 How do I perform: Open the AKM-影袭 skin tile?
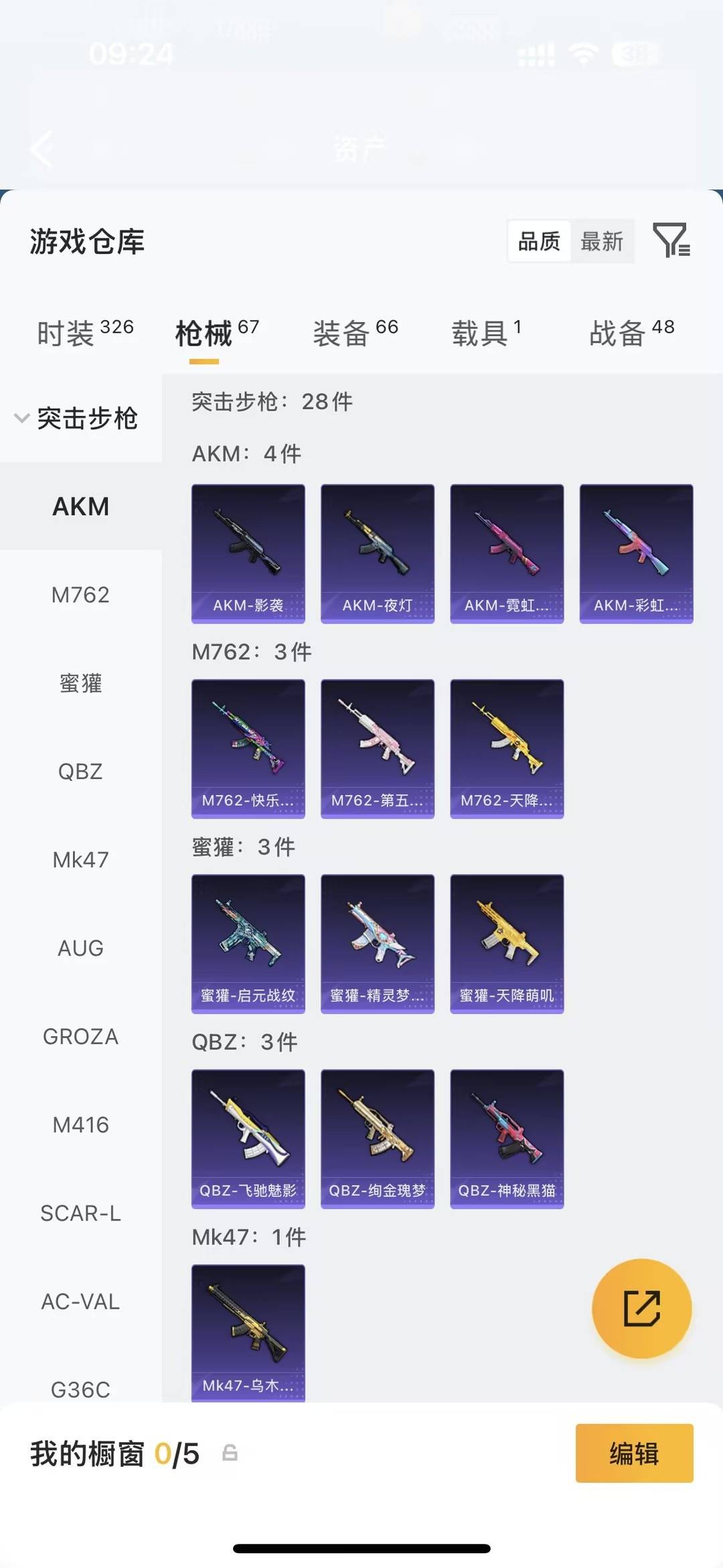coord(248,554)
